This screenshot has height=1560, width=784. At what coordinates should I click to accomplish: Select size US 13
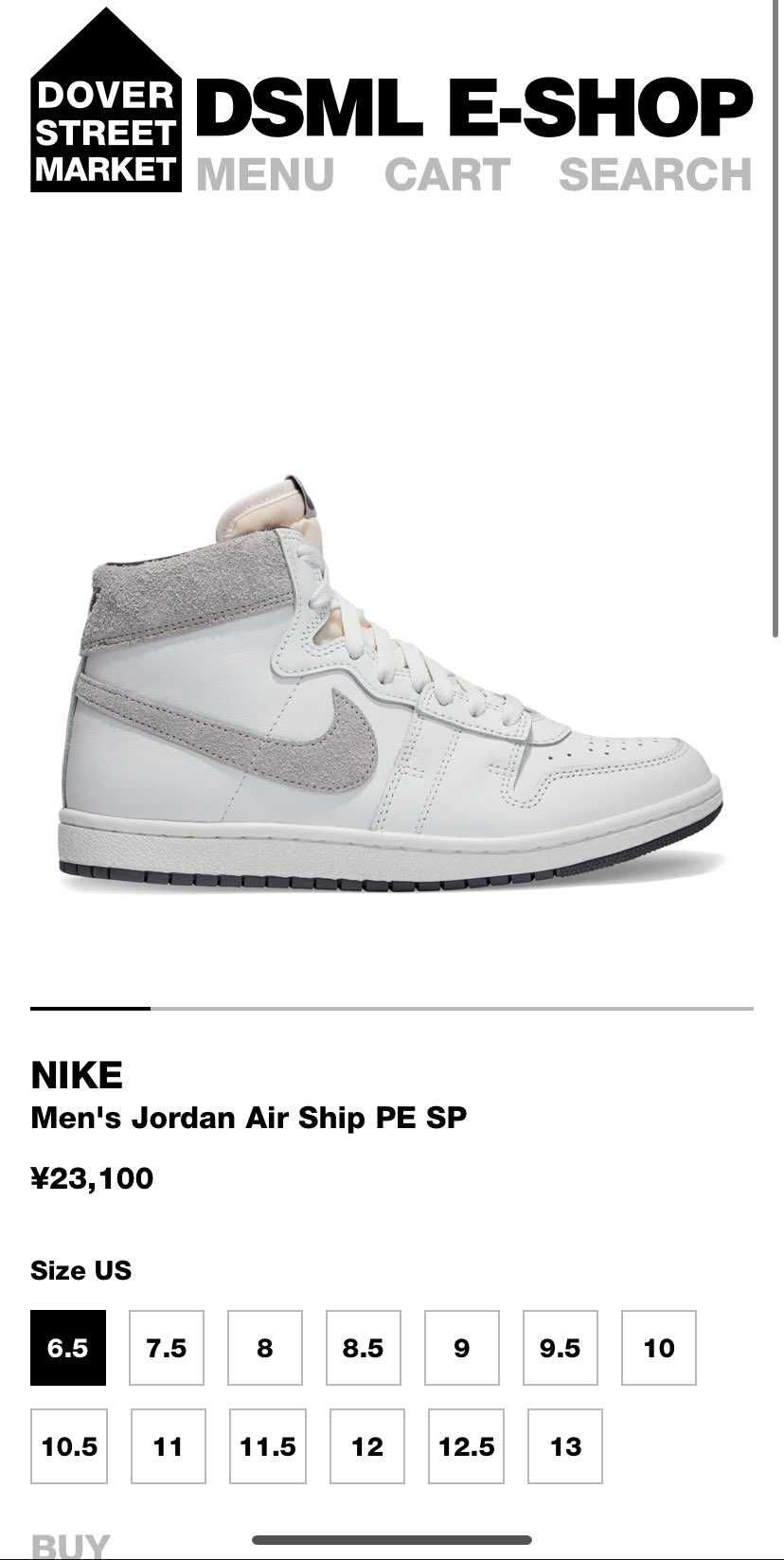[x=565, y=1446]
